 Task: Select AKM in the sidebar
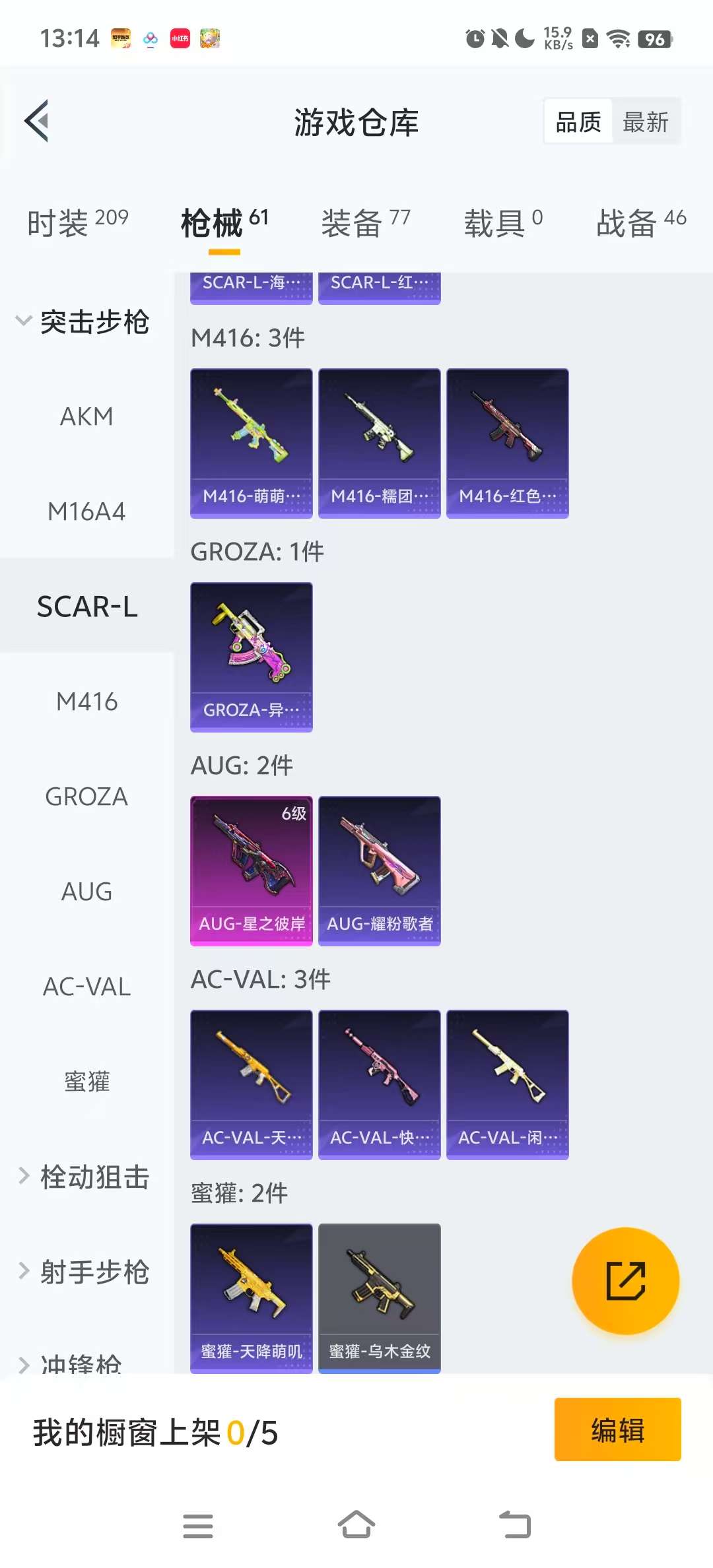86,416
